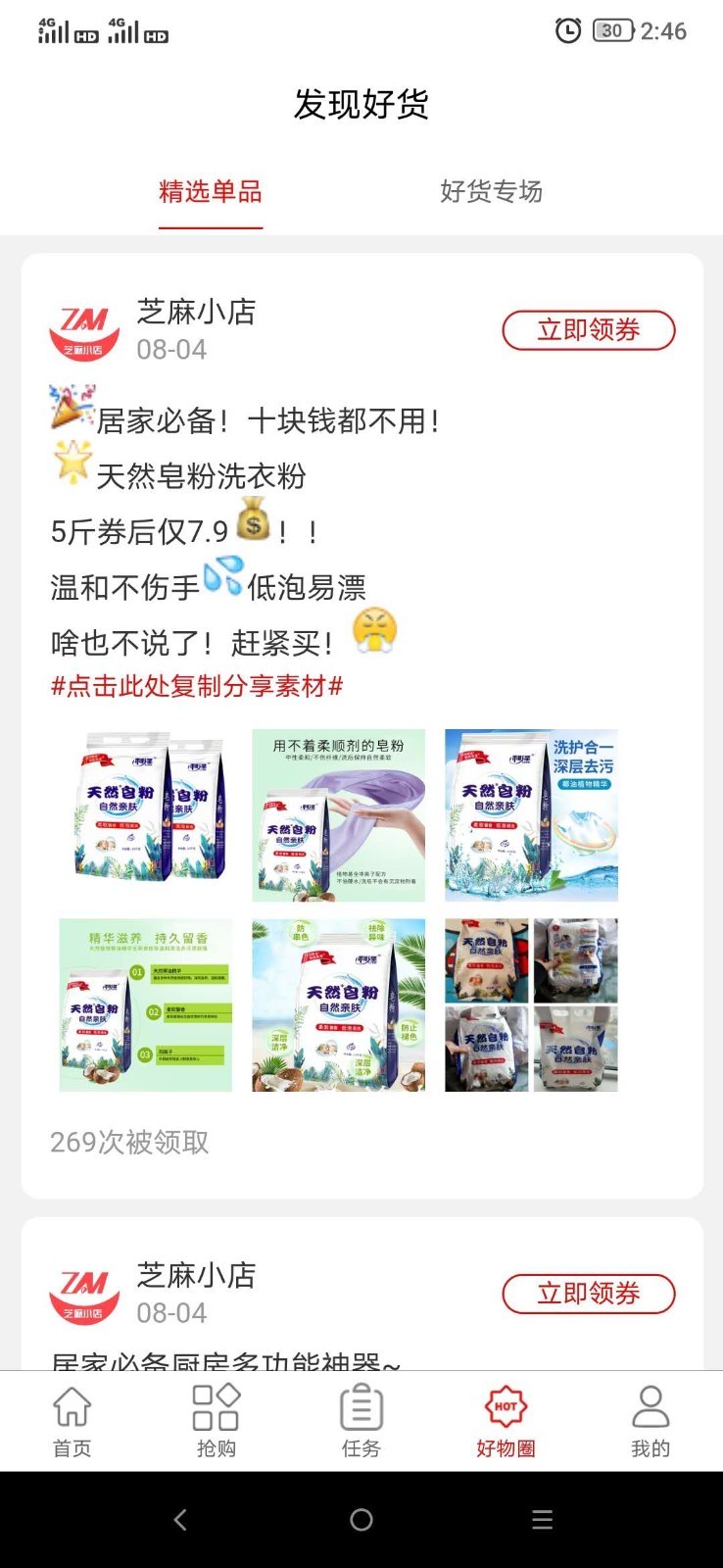Image resolution: width=723 pixels, height=1568 pixels.
Task: Switch to the 任务 tab
Action: coord(361,1421)
